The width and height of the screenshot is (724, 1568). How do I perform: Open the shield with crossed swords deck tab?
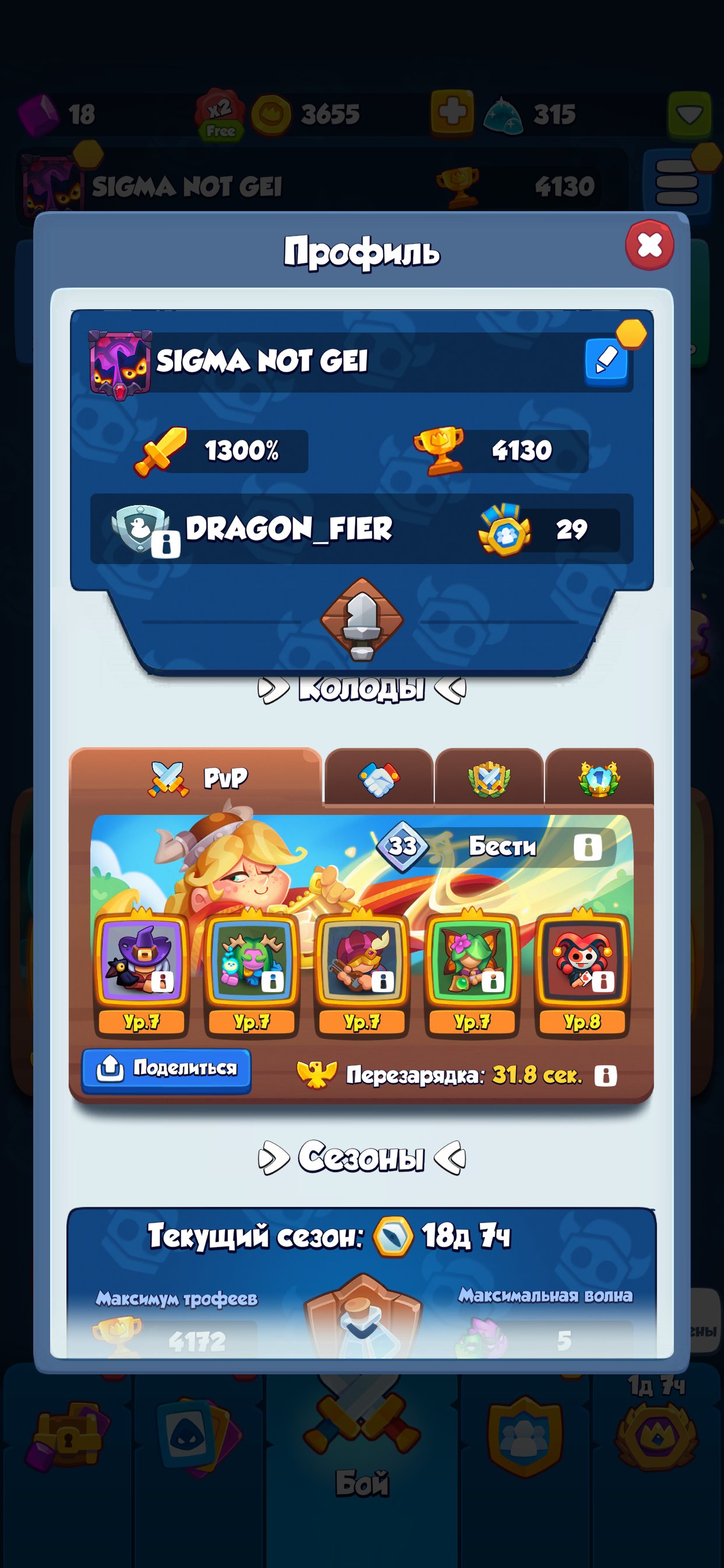pyautogui.click(x=488, y=779)
